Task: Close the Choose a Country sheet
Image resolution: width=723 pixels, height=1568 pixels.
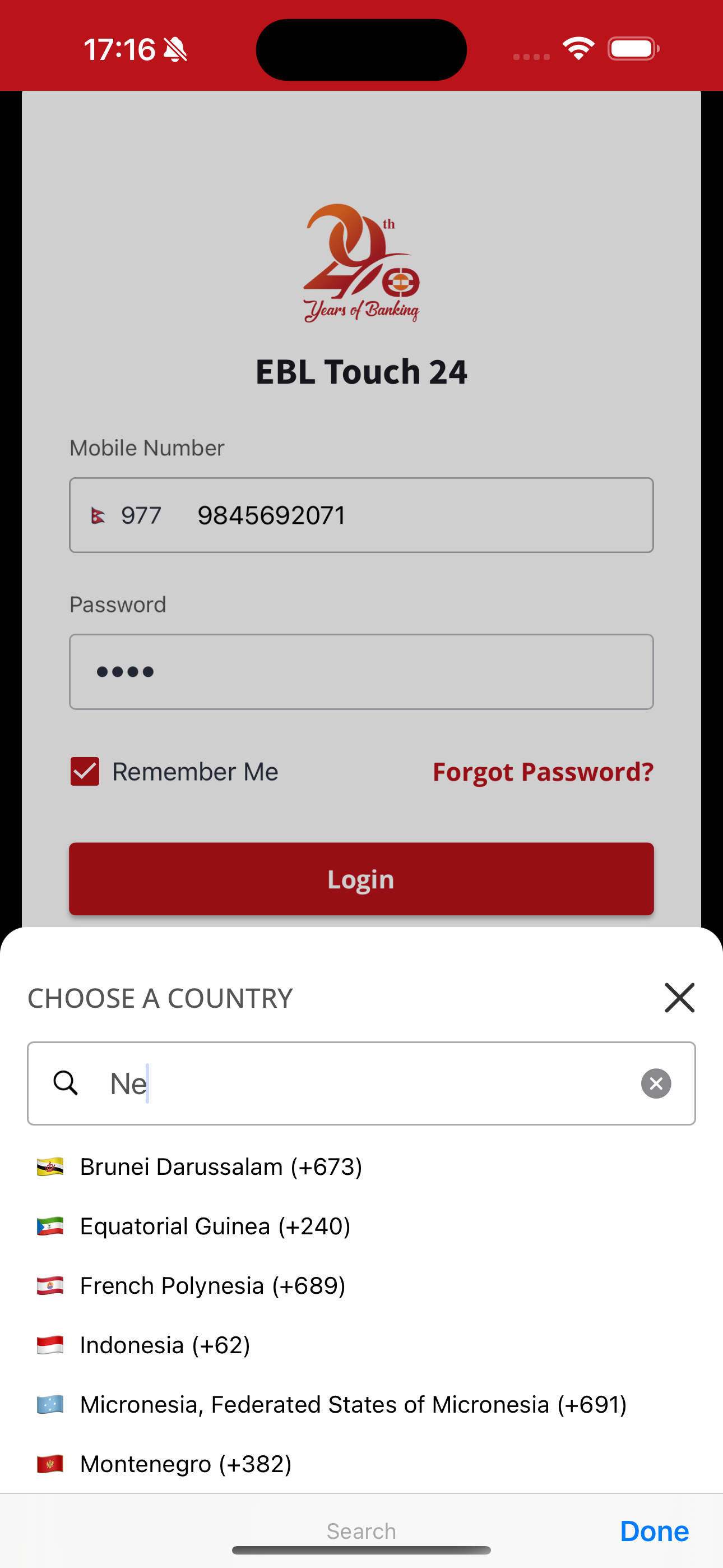Action: pos(679,998)
